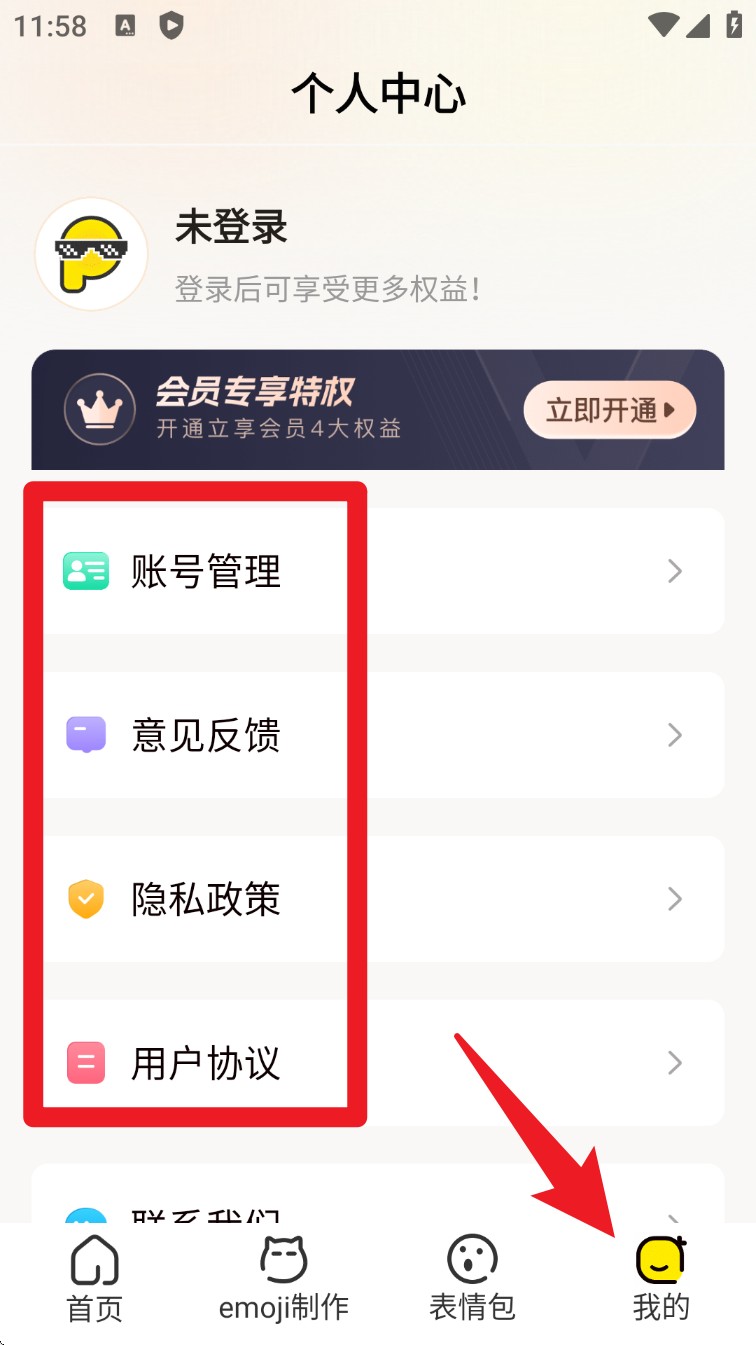Open 账号管理 account management
The height and width of the screenshot is (1345, 756).
[377, 571]
